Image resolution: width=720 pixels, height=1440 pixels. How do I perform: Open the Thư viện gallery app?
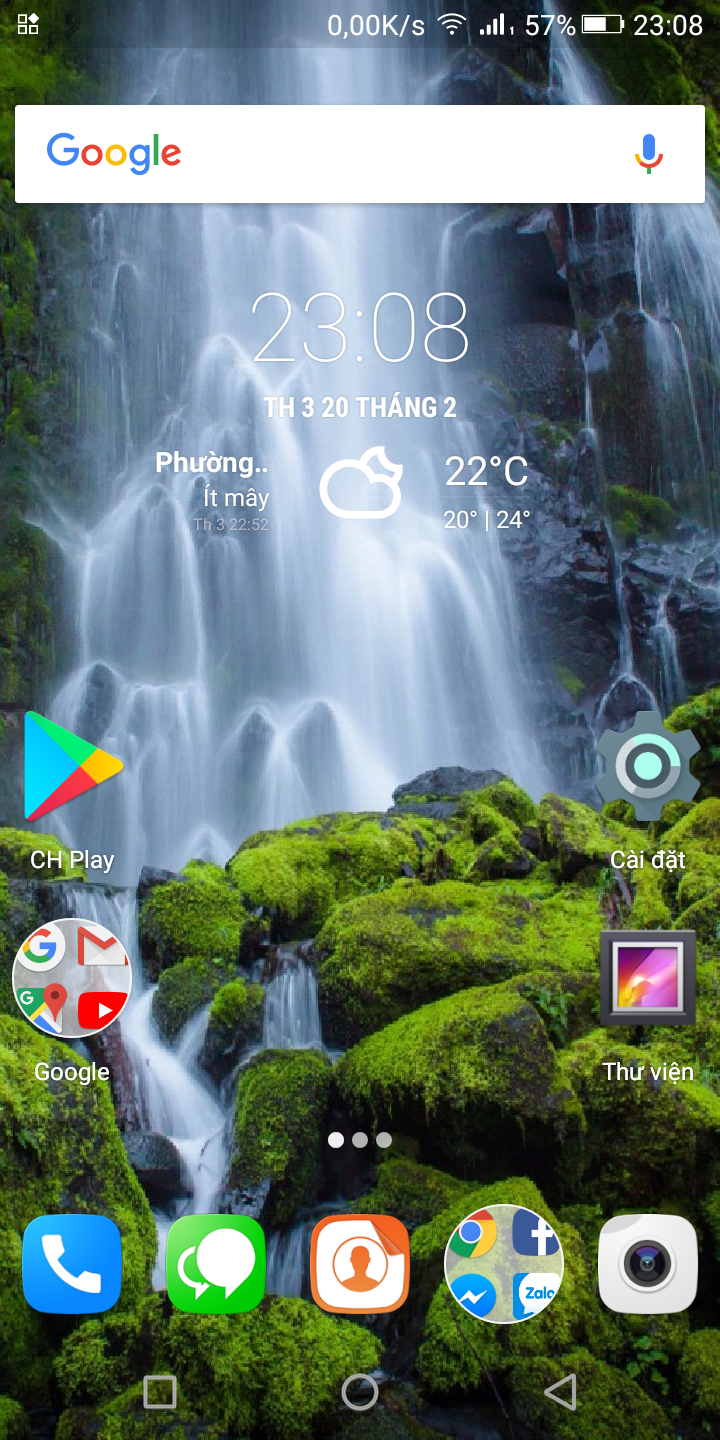tap(647, 978)
